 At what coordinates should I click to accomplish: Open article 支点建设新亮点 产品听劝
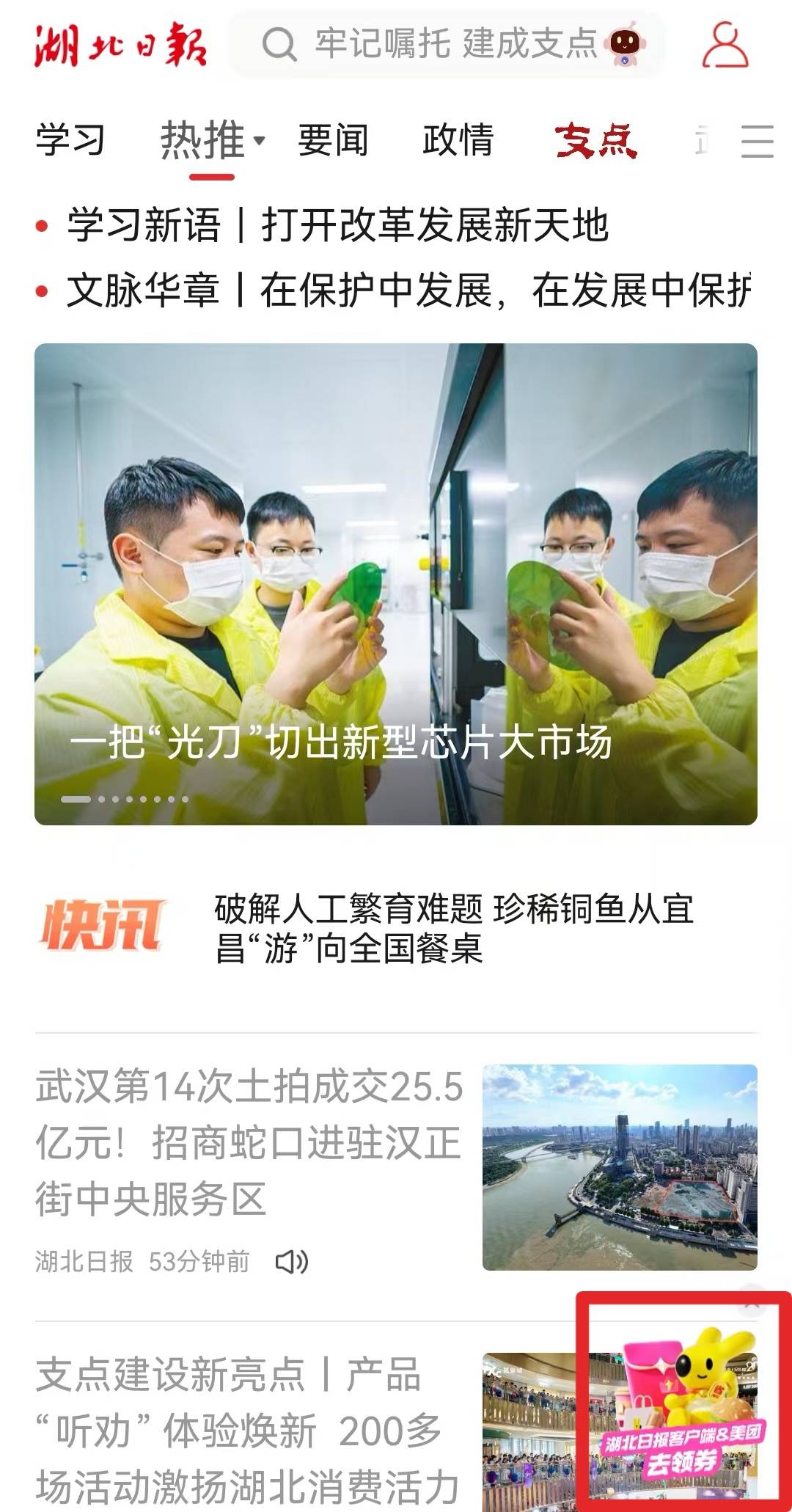pos(249,1431)
